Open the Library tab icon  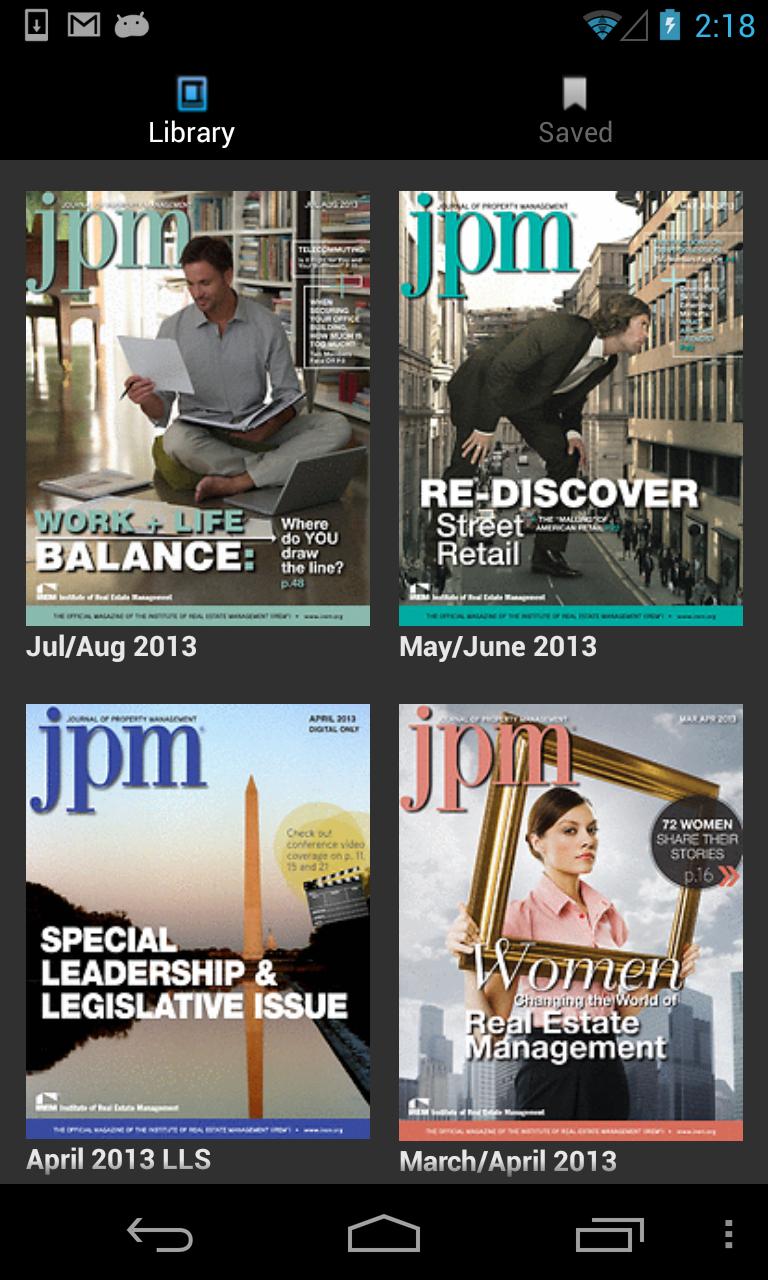[x=191, y=93]
